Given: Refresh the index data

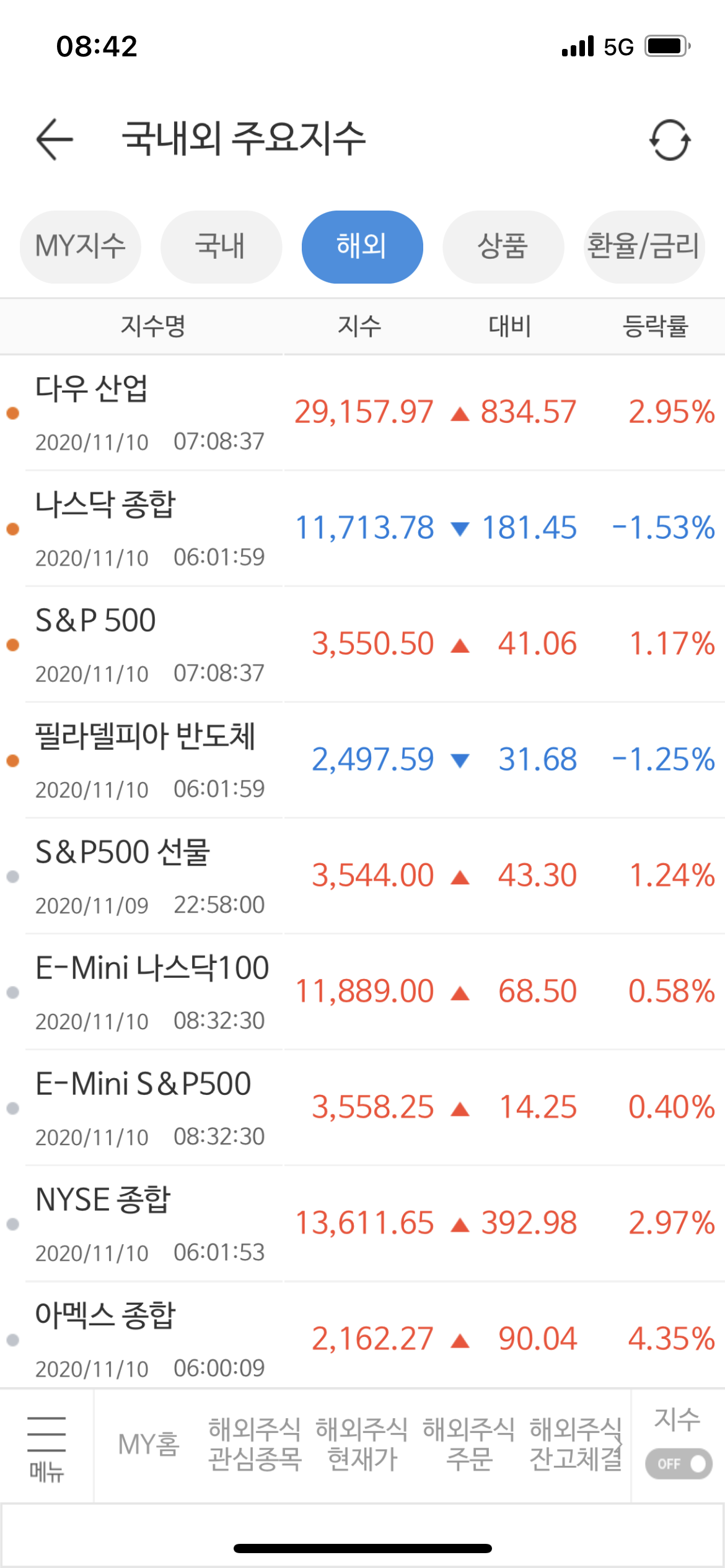Looking at the screenshot, I should pos(670,140).
